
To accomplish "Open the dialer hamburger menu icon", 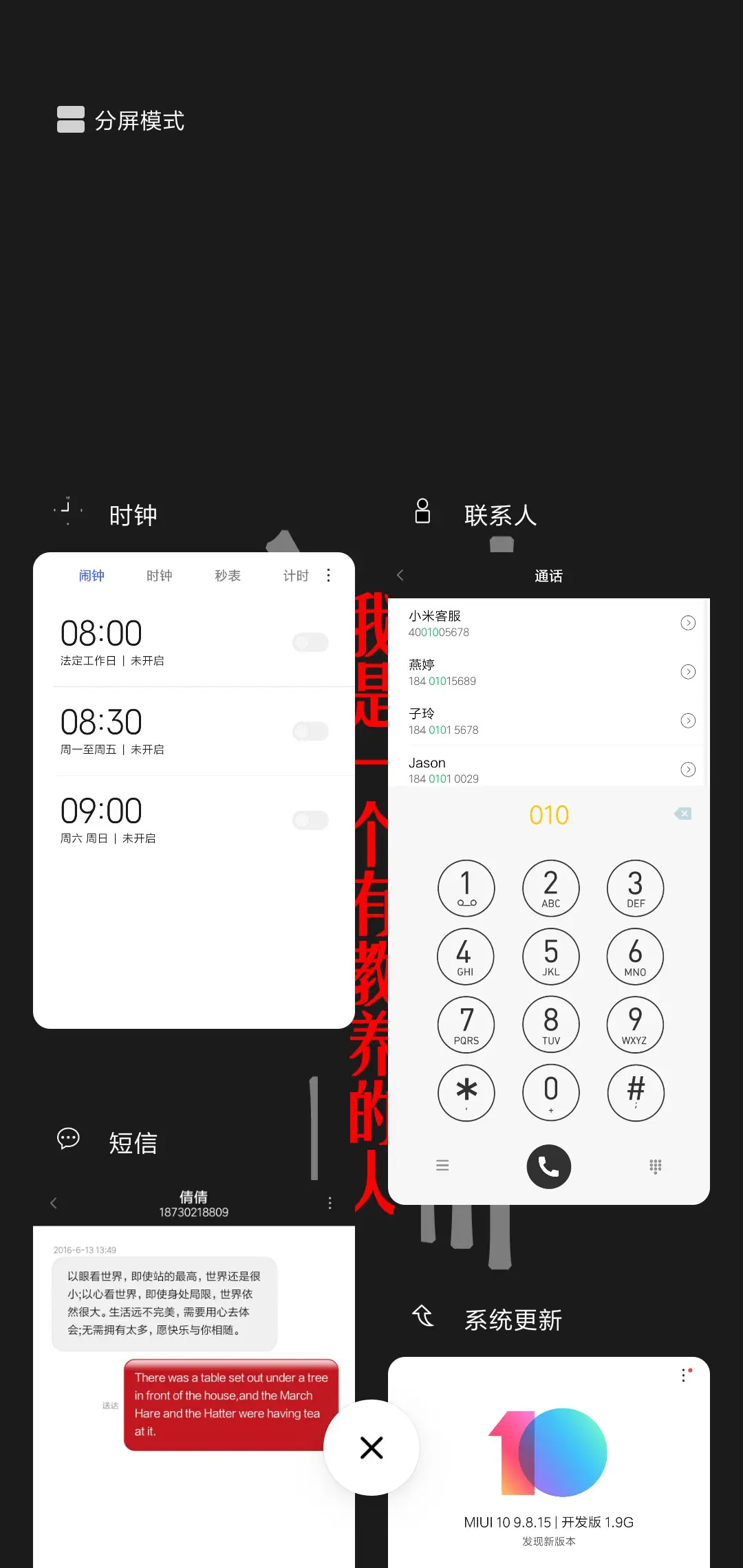I will coord(442,1166).
